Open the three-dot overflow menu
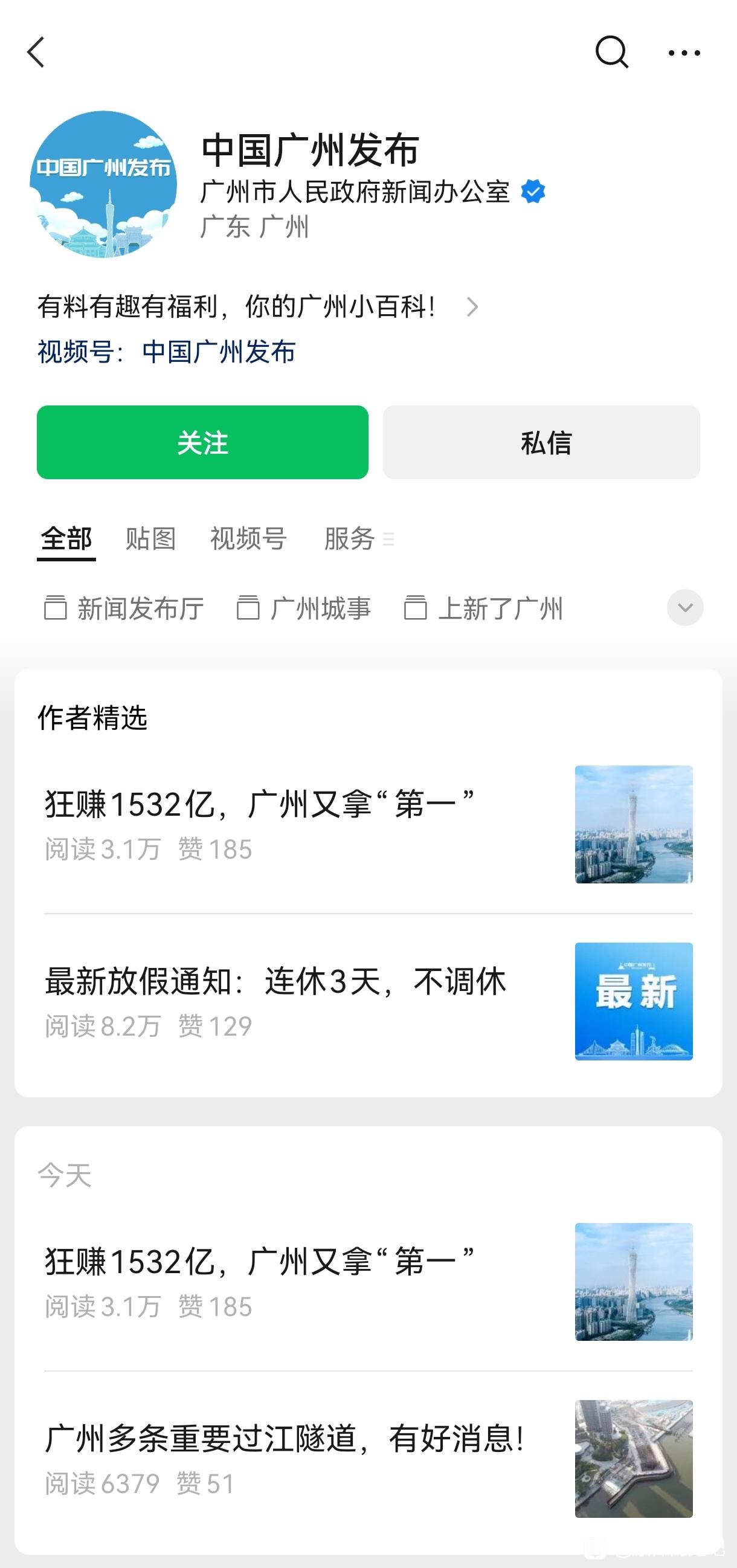Viewport: 737px width, 1568px height. (x=684, y=53)
